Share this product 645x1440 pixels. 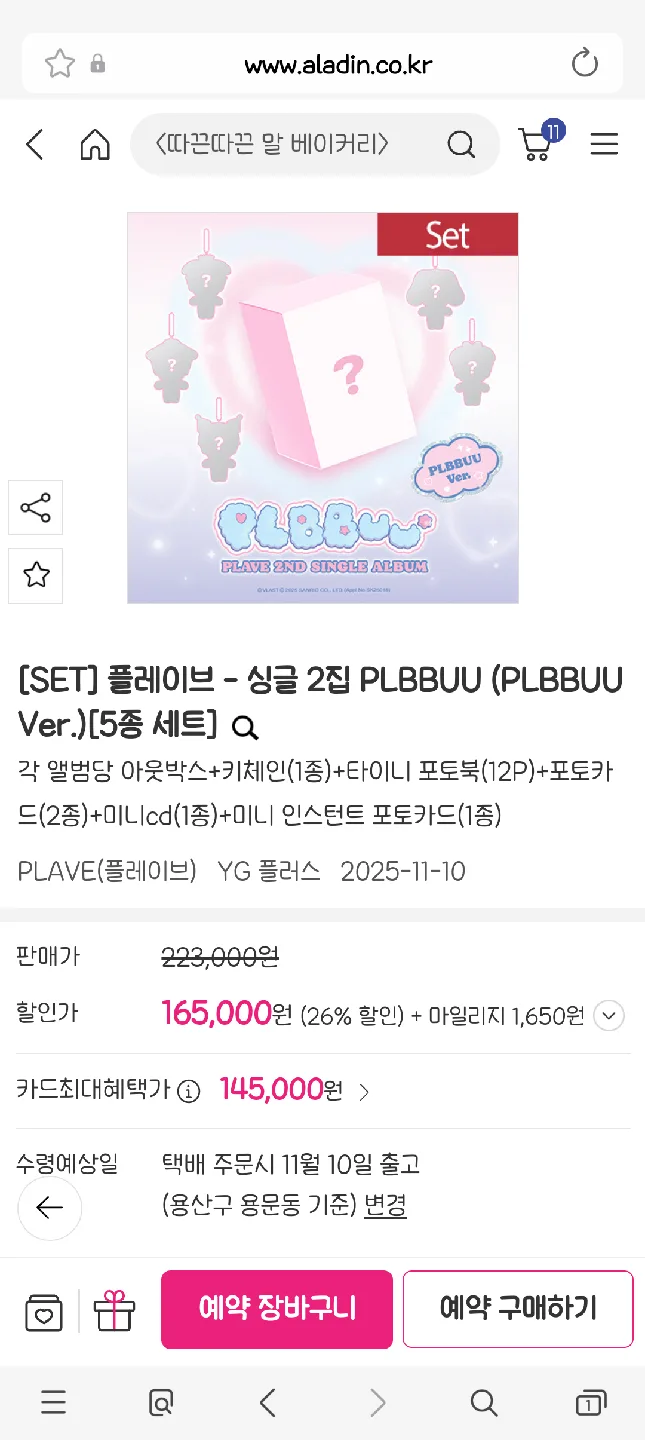click(x=36, y=508)
